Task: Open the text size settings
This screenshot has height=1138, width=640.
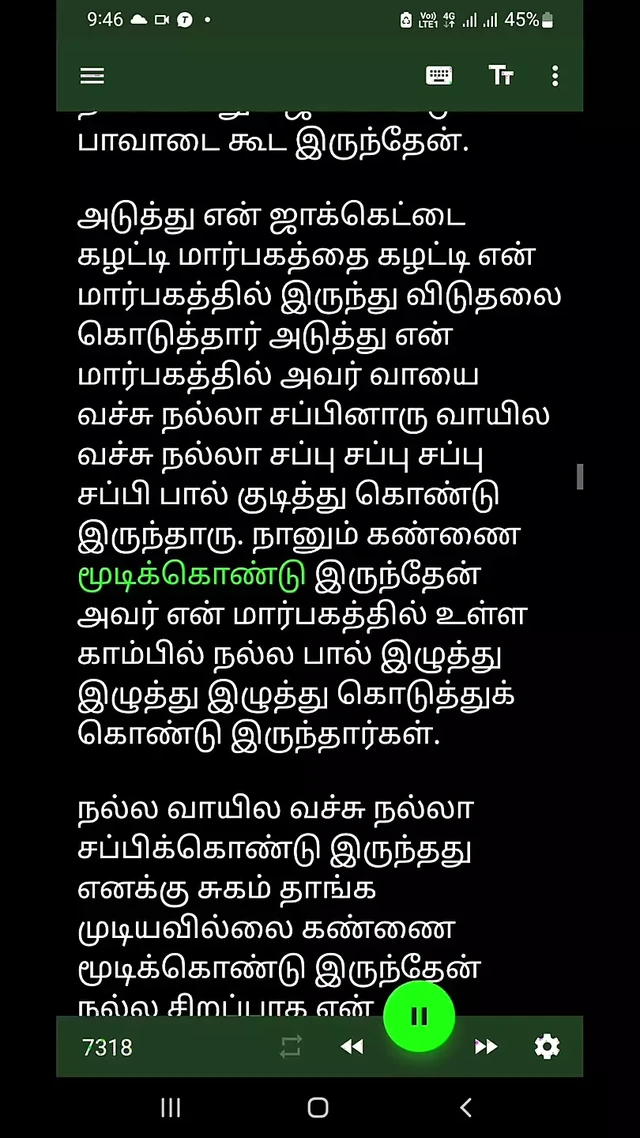Action: [500, 76]
